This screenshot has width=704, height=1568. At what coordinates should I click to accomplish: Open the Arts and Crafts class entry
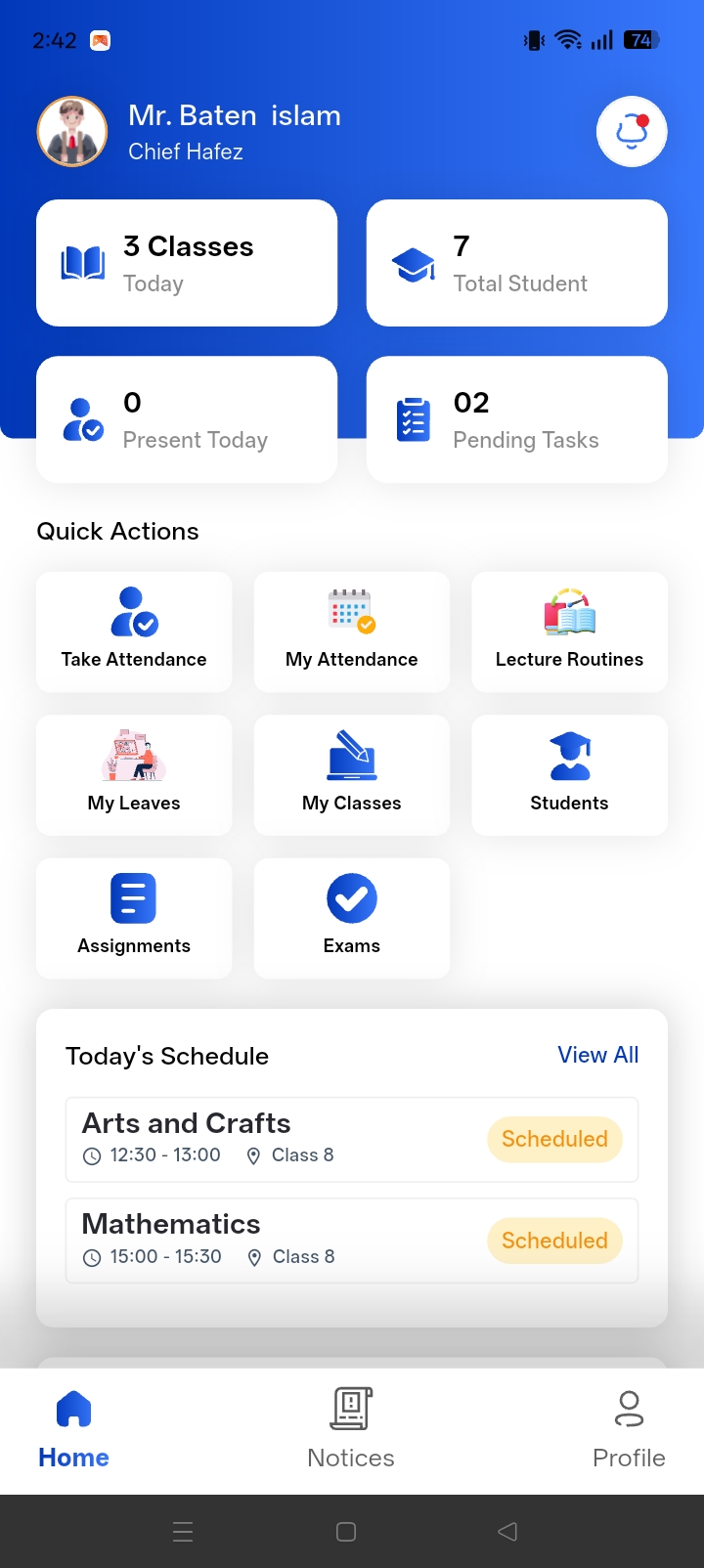point(352,1140)
